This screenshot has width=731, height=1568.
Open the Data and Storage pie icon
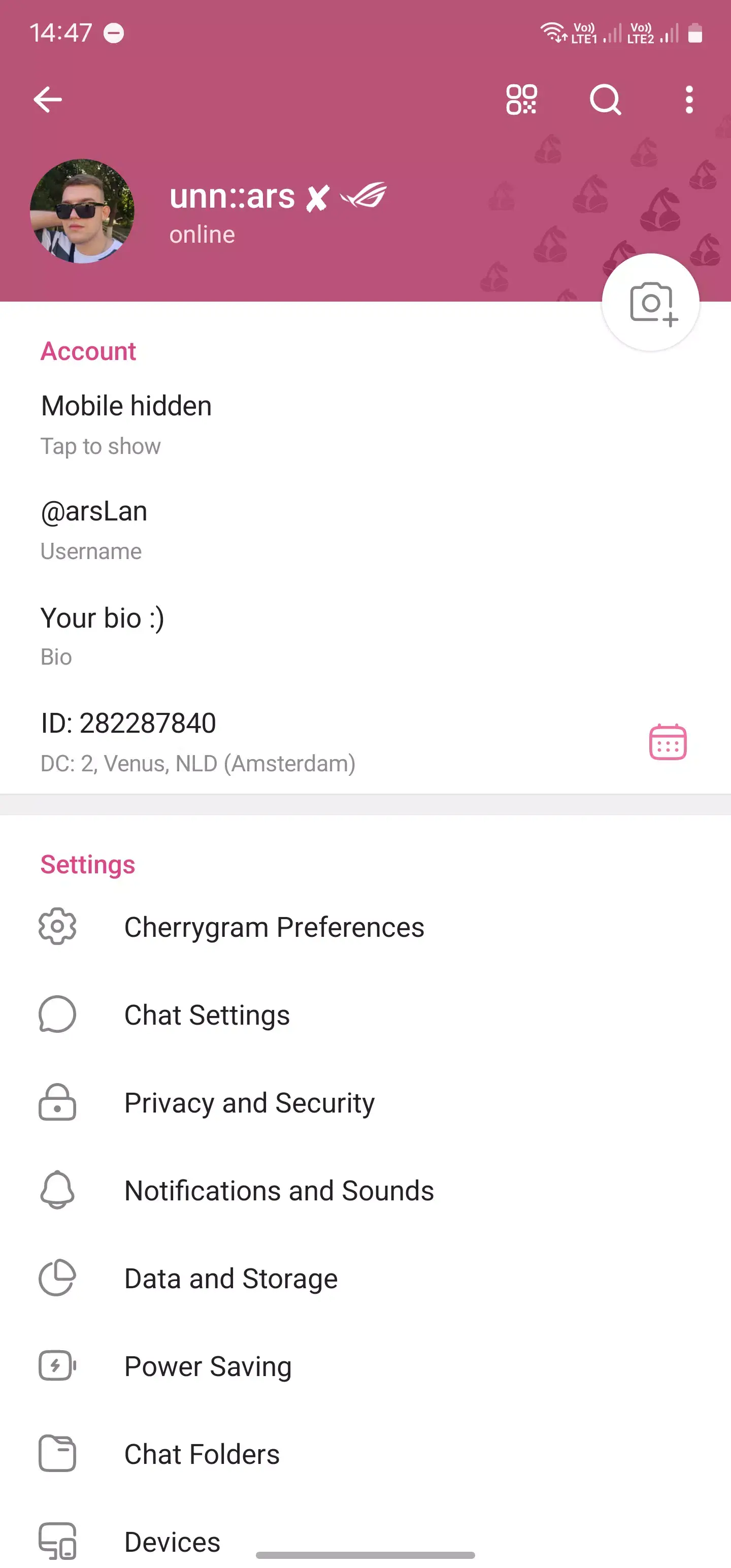coord(57,1278)
